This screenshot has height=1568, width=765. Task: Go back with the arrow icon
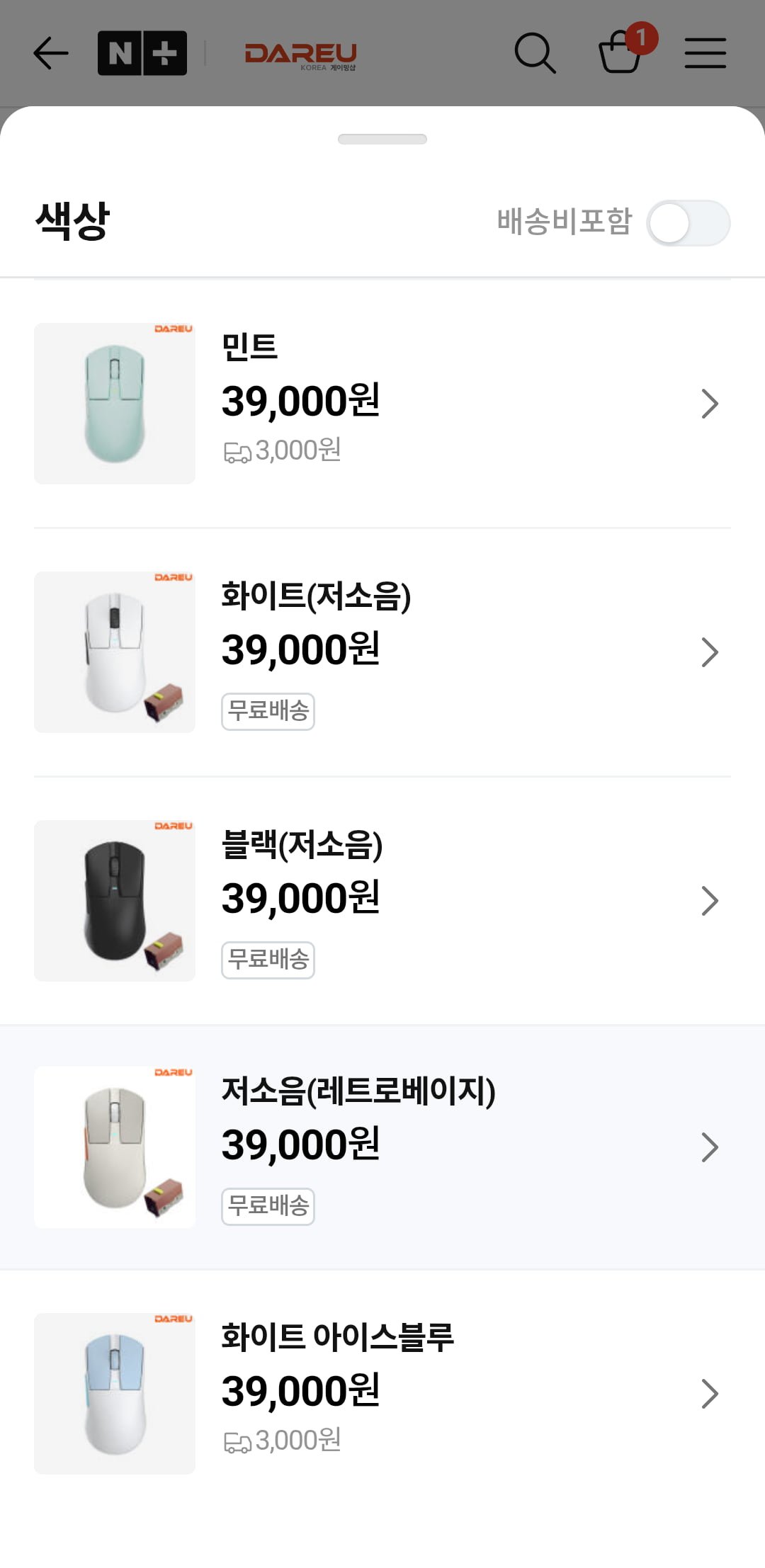click(51, 53)
